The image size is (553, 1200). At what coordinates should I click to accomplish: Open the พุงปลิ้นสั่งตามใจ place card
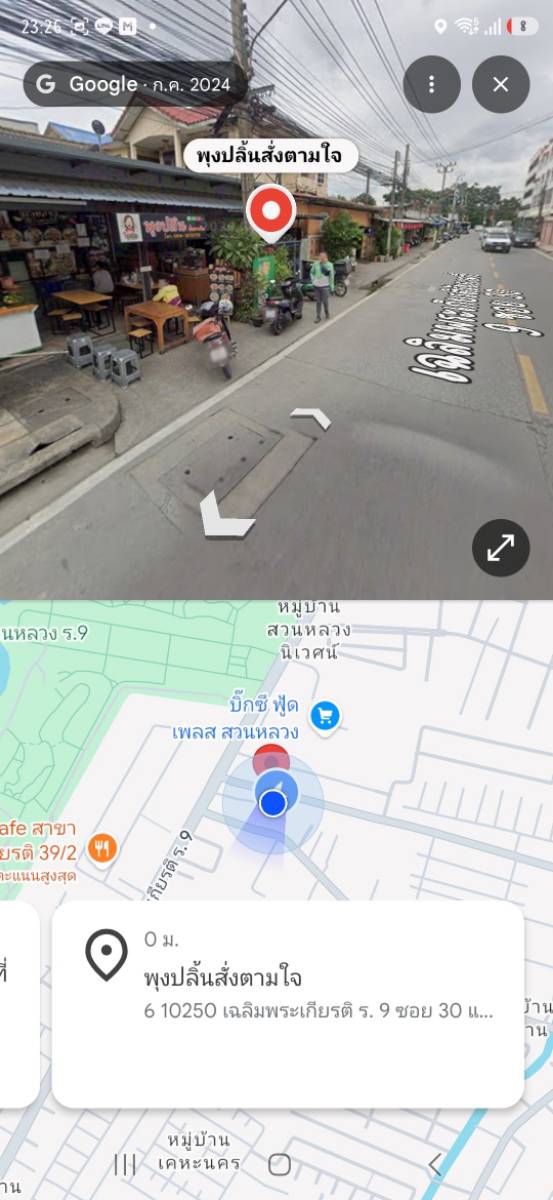288,1004
